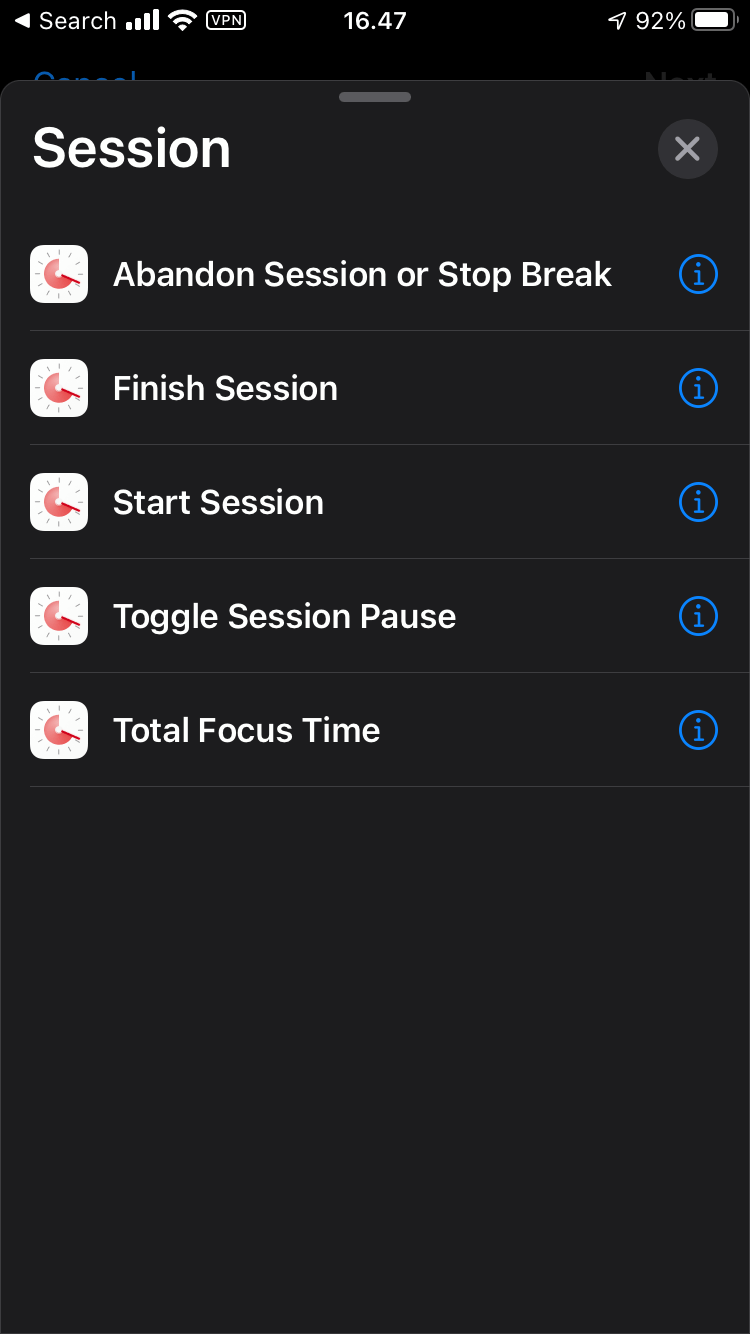Add the Start Session action
The height and width of the screenshot is (1334, 750).
click(x=218, y=502)
